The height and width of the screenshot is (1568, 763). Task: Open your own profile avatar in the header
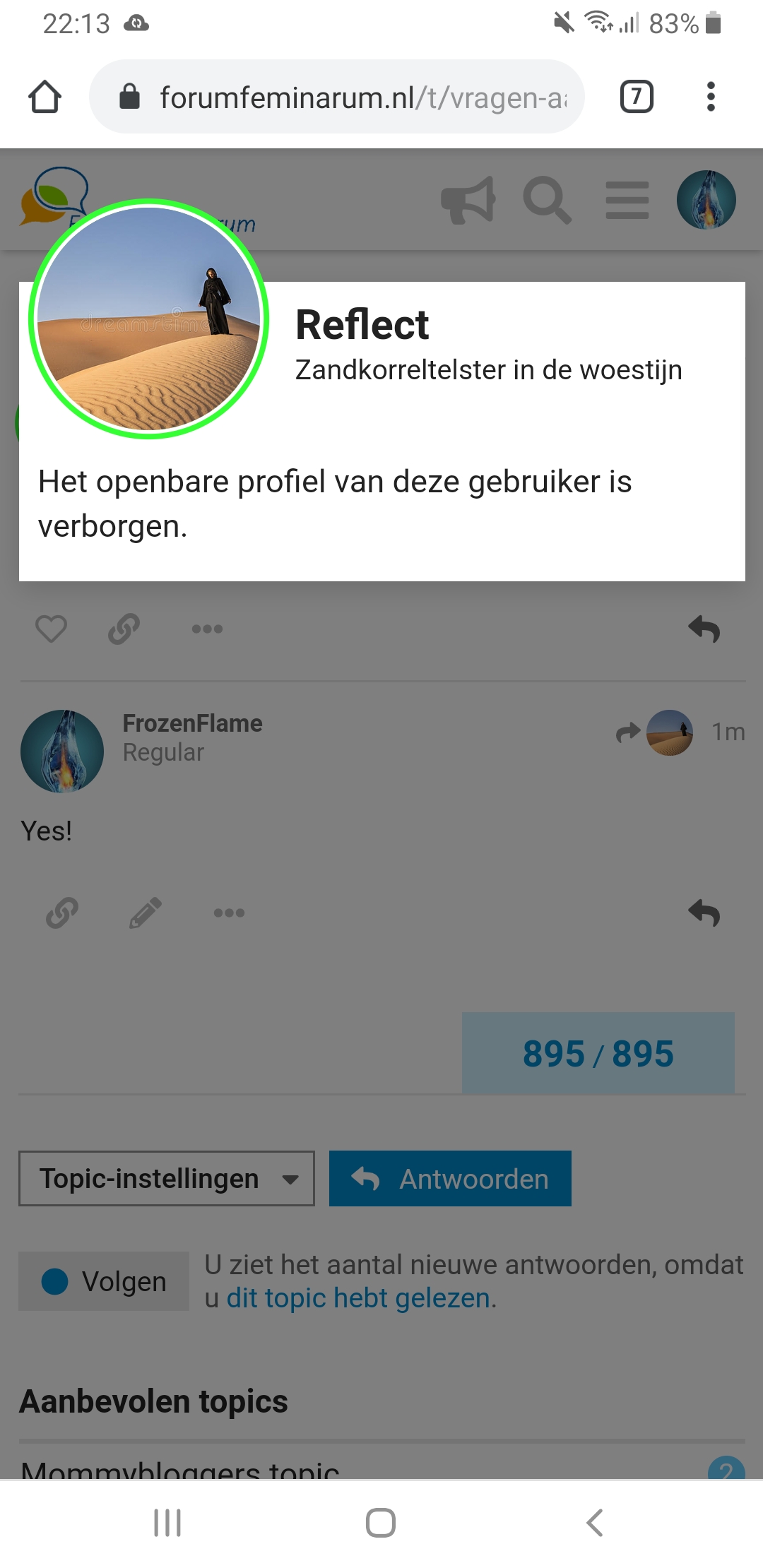point(706,200)
